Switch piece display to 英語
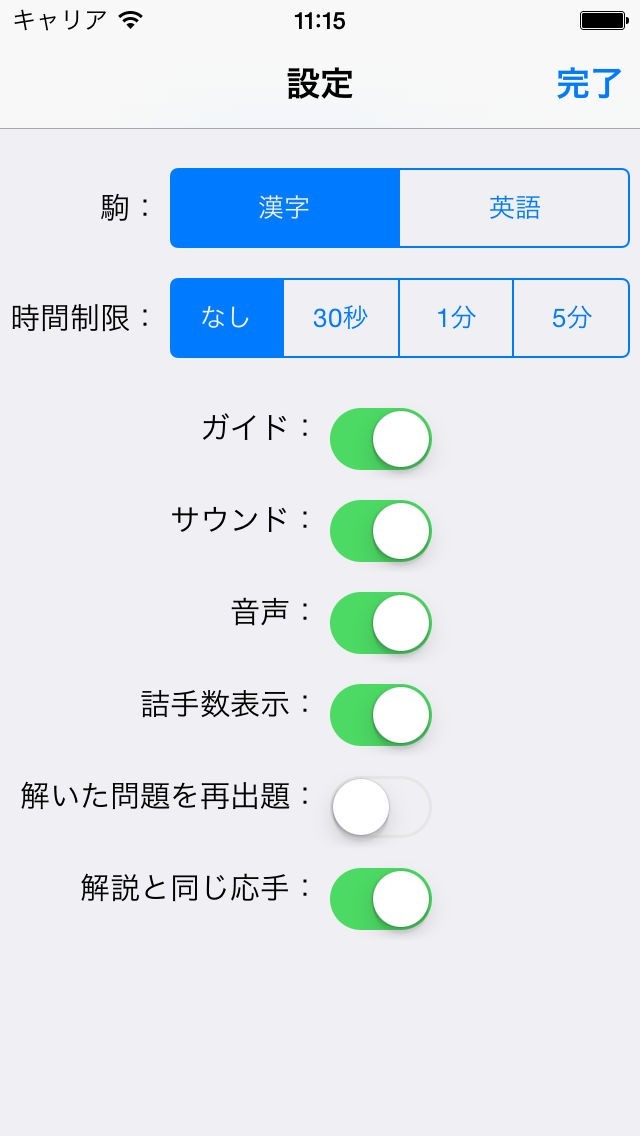The height and width of the screenshot is (1136, 640). (x=514, y=208)
